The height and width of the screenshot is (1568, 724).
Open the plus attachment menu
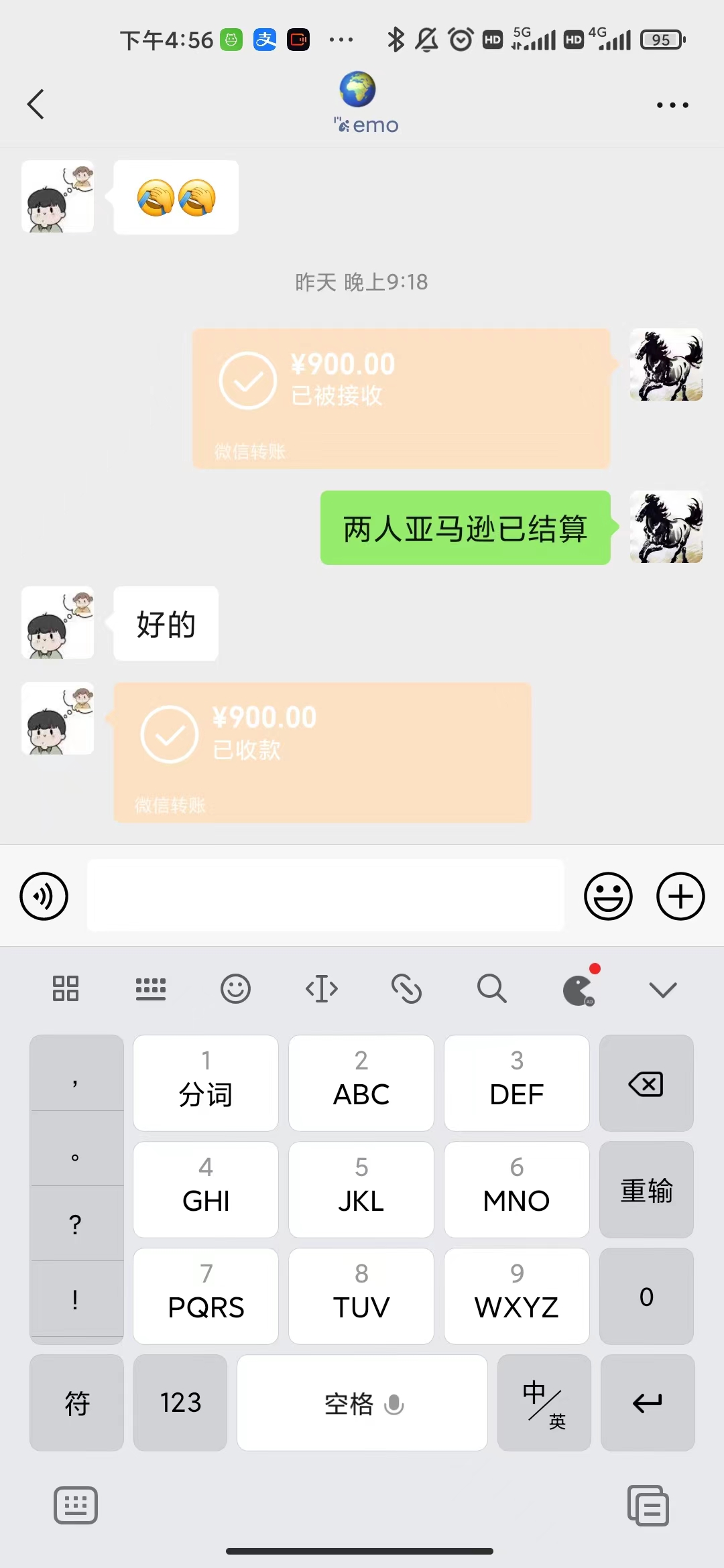(x=680, y=896)
